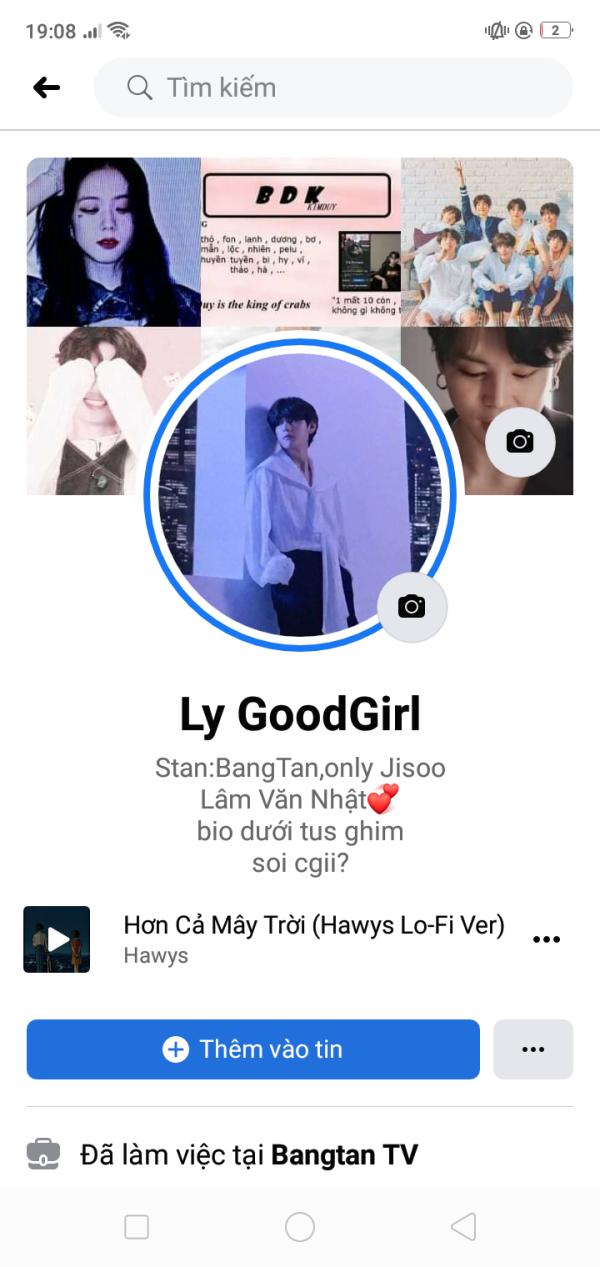Change profile picture via camera icon
Viewport: 600px width, 1267px height.
pyautogui.click(x=412, y=606)
